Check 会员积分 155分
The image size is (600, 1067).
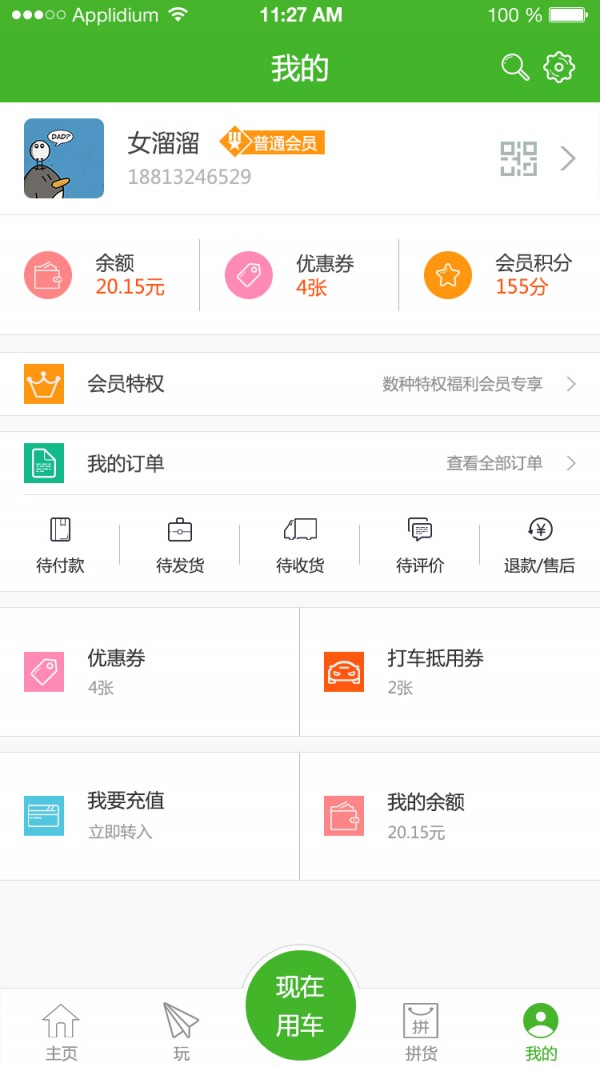pyautogui.click(x=498, y=275)
